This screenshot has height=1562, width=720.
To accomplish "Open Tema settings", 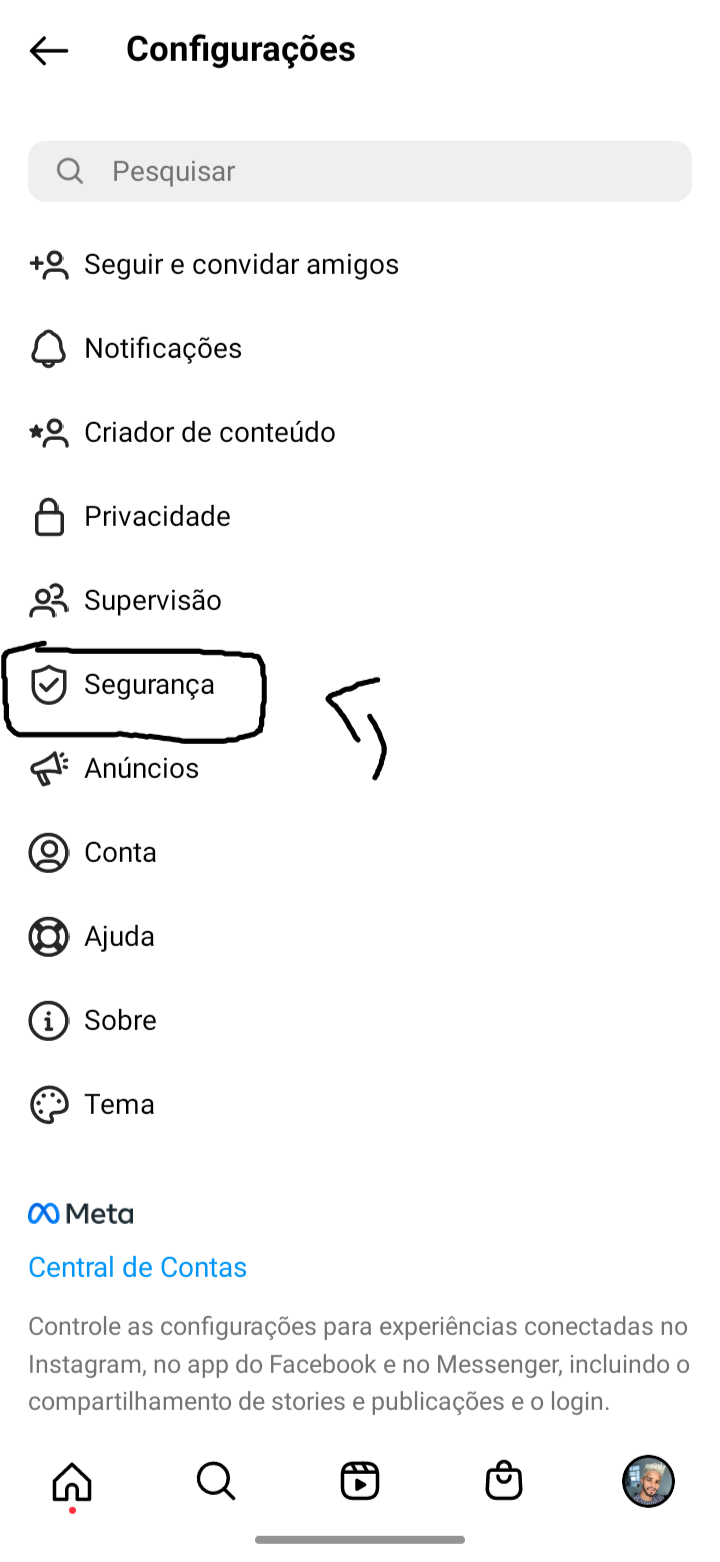I will click(360, 1104).
